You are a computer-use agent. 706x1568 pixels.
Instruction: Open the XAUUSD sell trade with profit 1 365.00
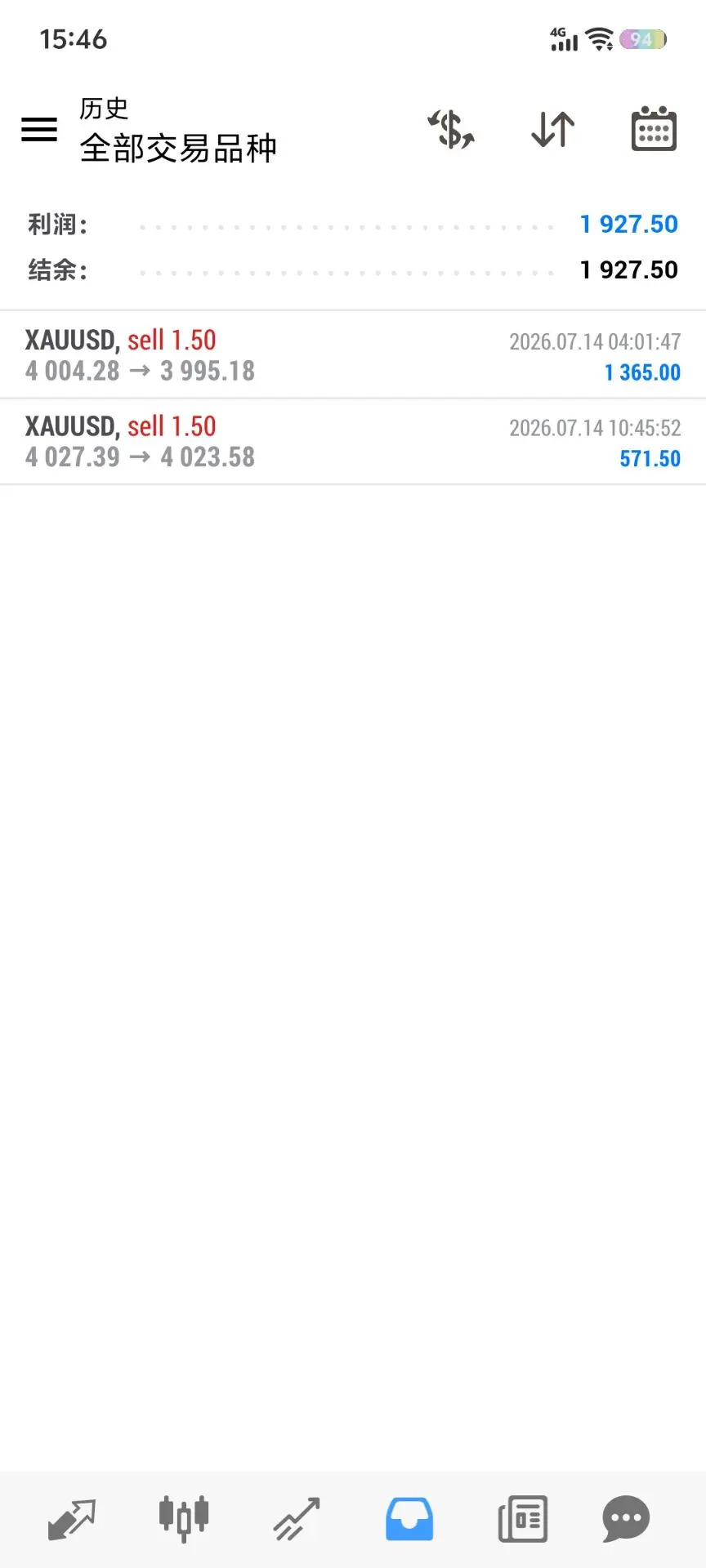click(353, 355)
